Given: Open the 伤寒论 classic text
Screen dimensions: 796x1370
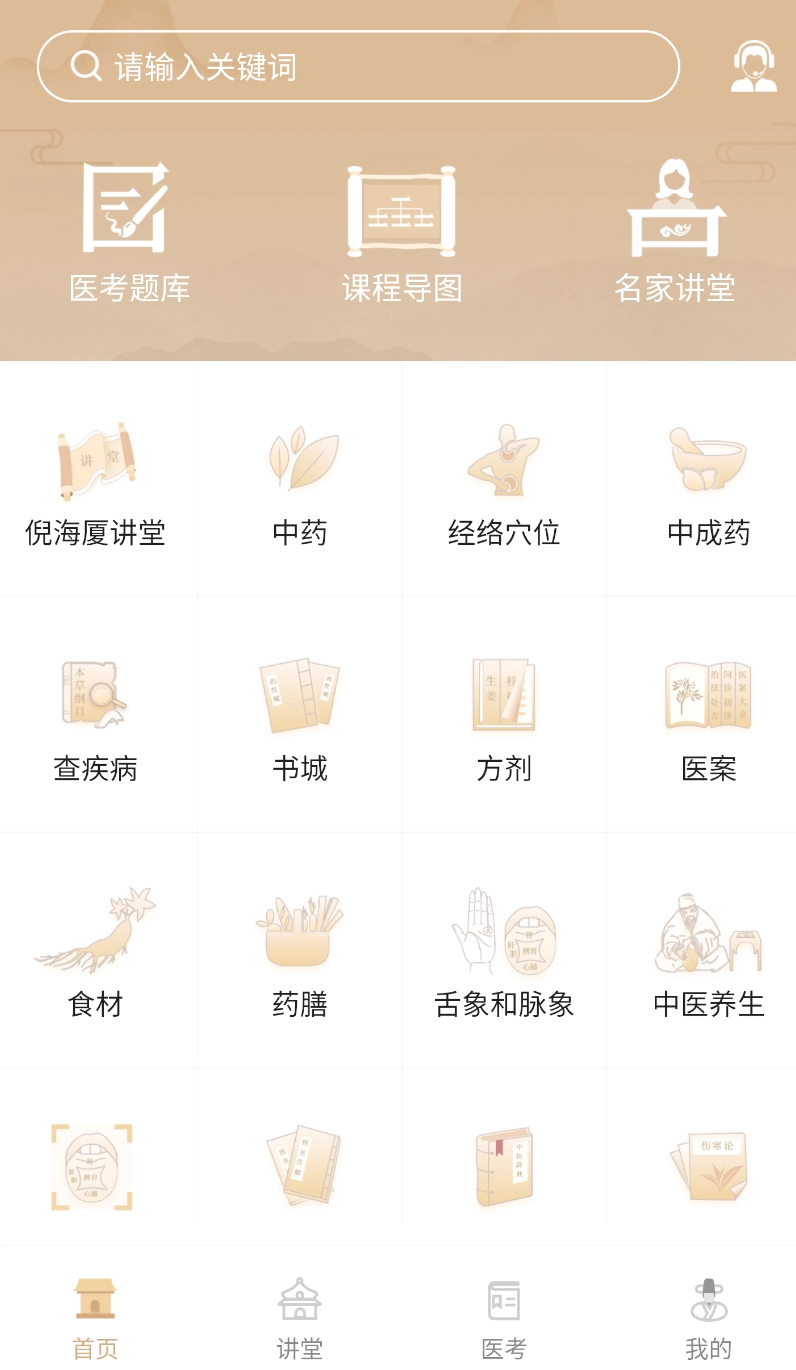Looking at the screenshot, I should [708, 1165].
